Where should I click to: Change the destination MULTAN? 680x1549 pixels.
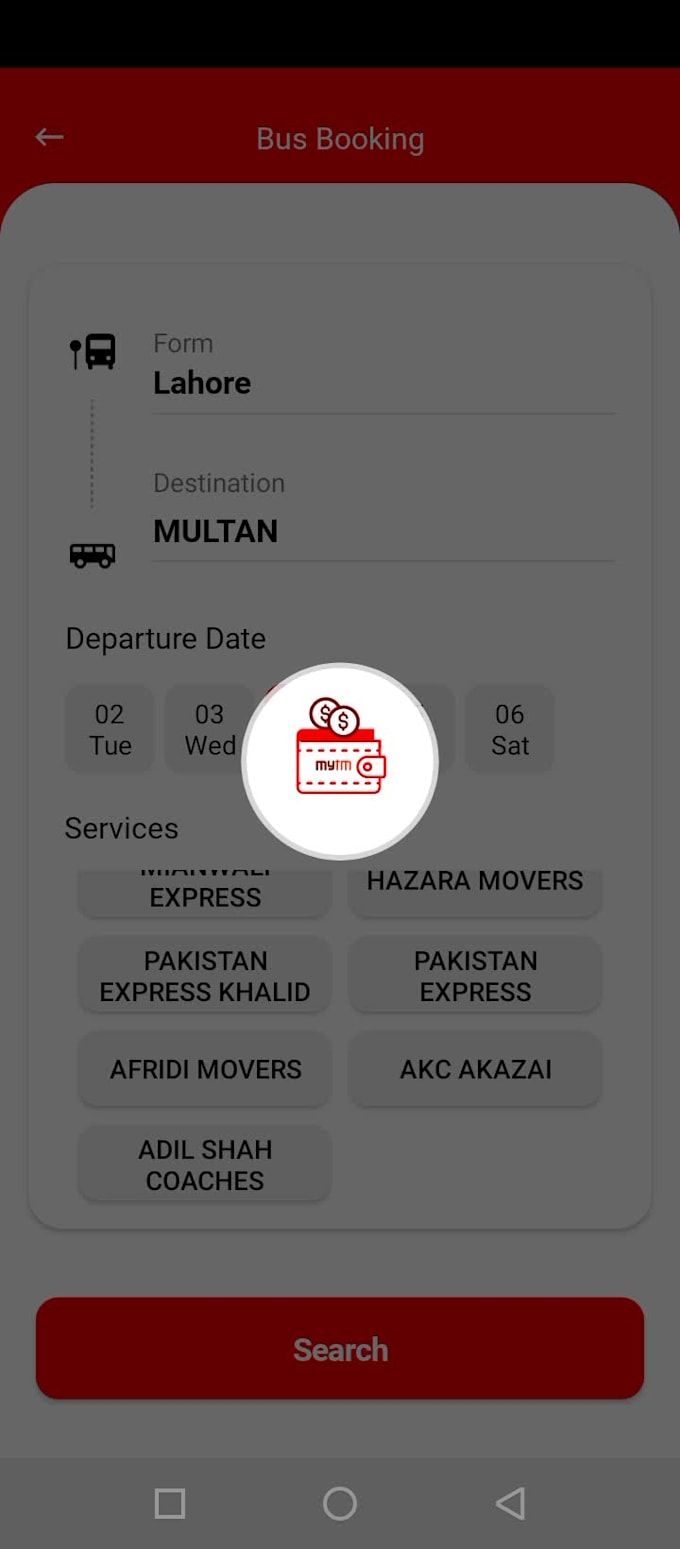pos(383,531)
